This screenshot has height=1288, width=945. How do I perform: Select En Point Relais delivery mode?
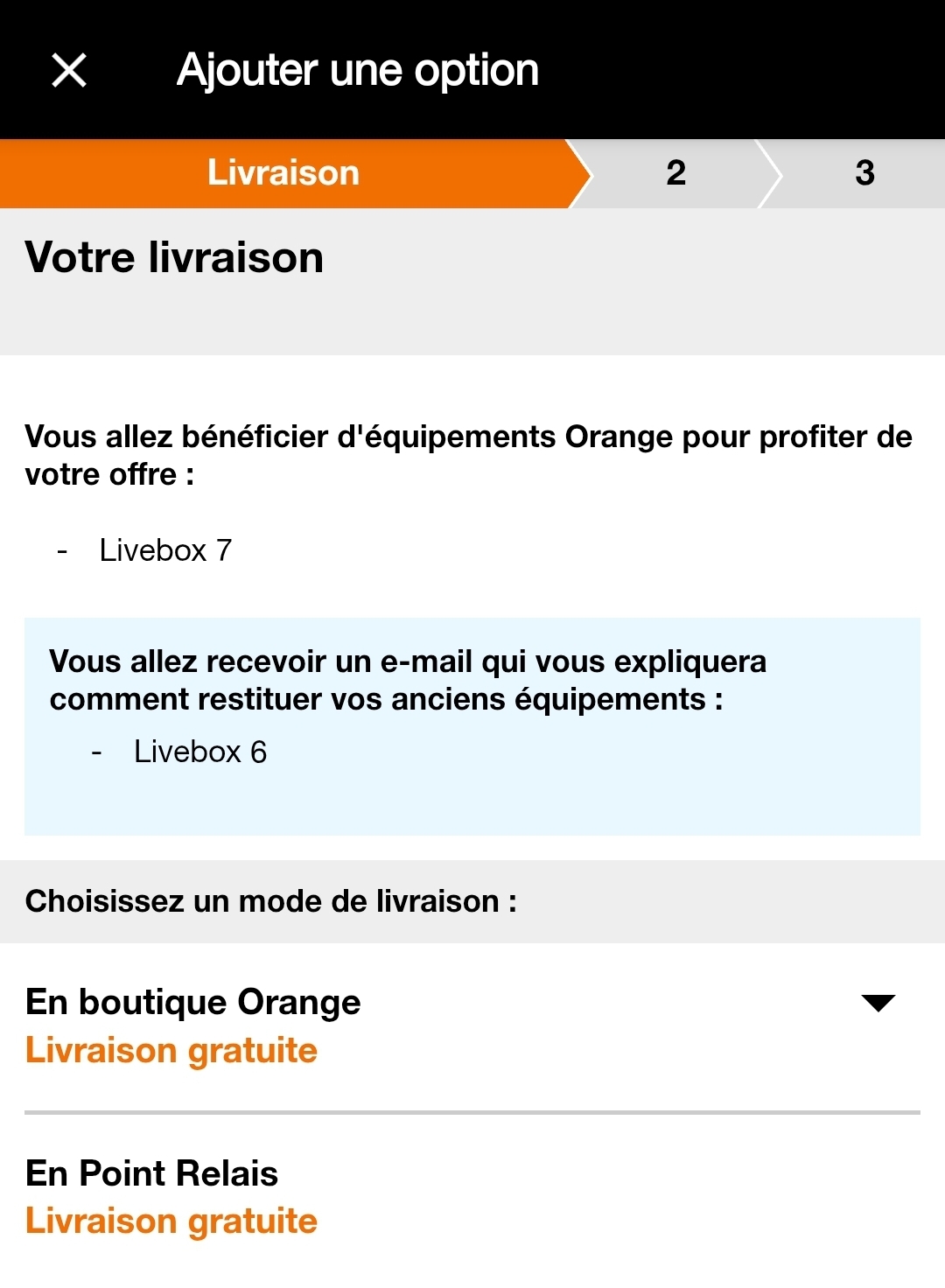click(152, 1174)
